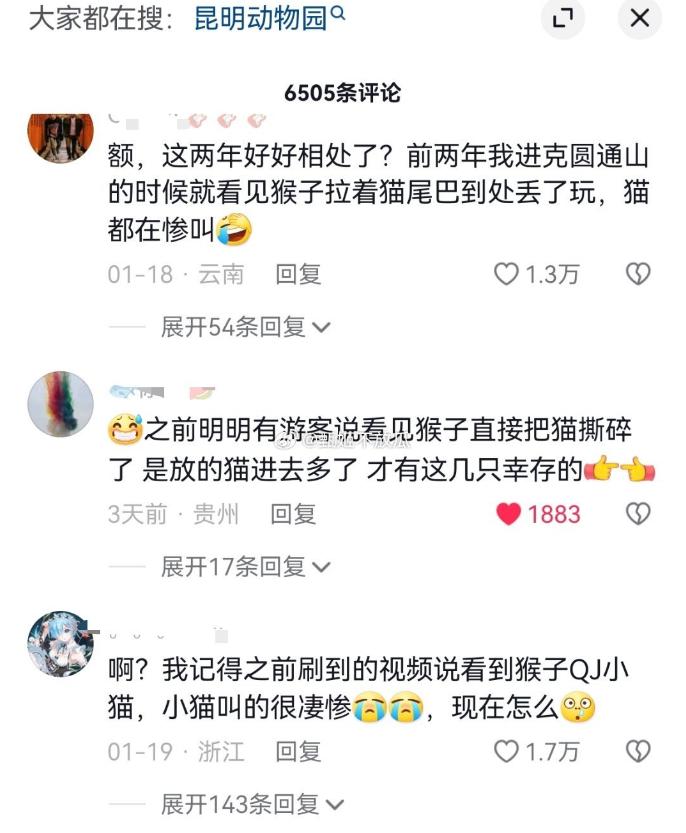
Task: Expand the 17 replies
Action: pos(245,567)
